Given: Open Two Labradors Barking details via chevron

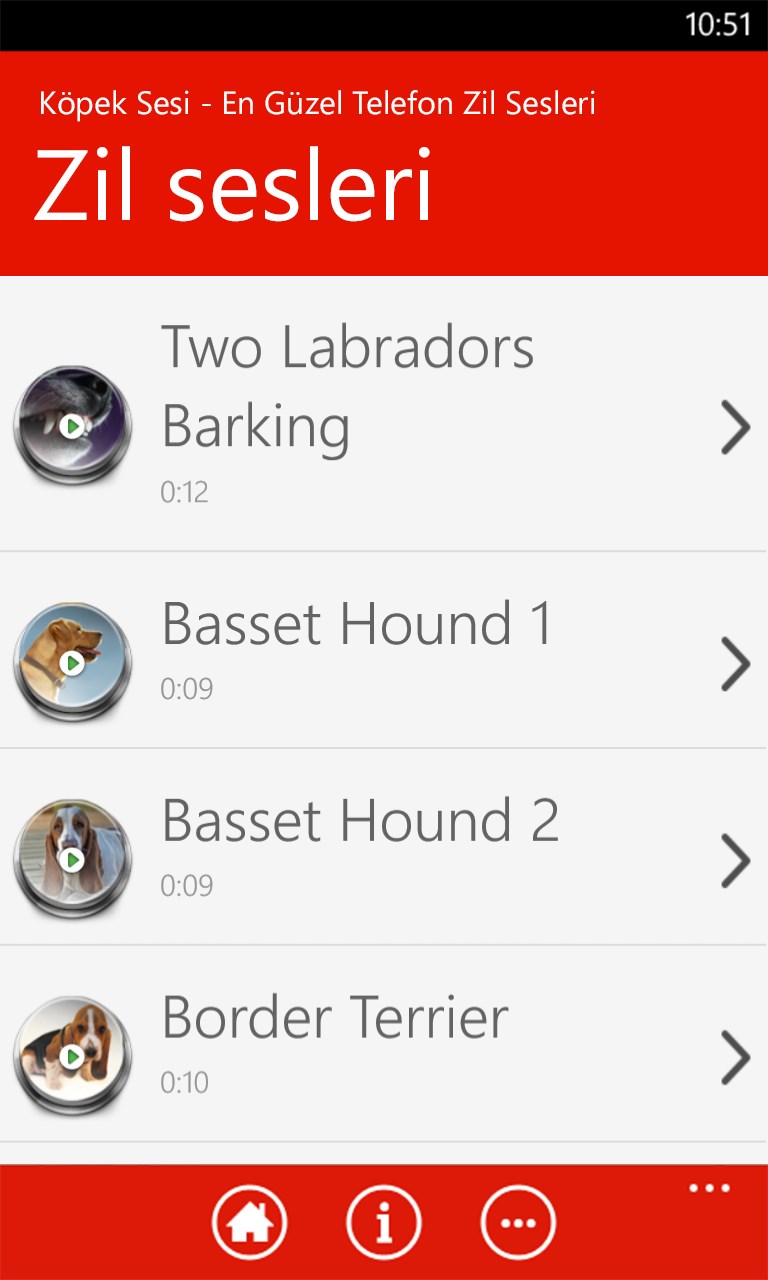Looking at the screenshot, I should 735,427.
